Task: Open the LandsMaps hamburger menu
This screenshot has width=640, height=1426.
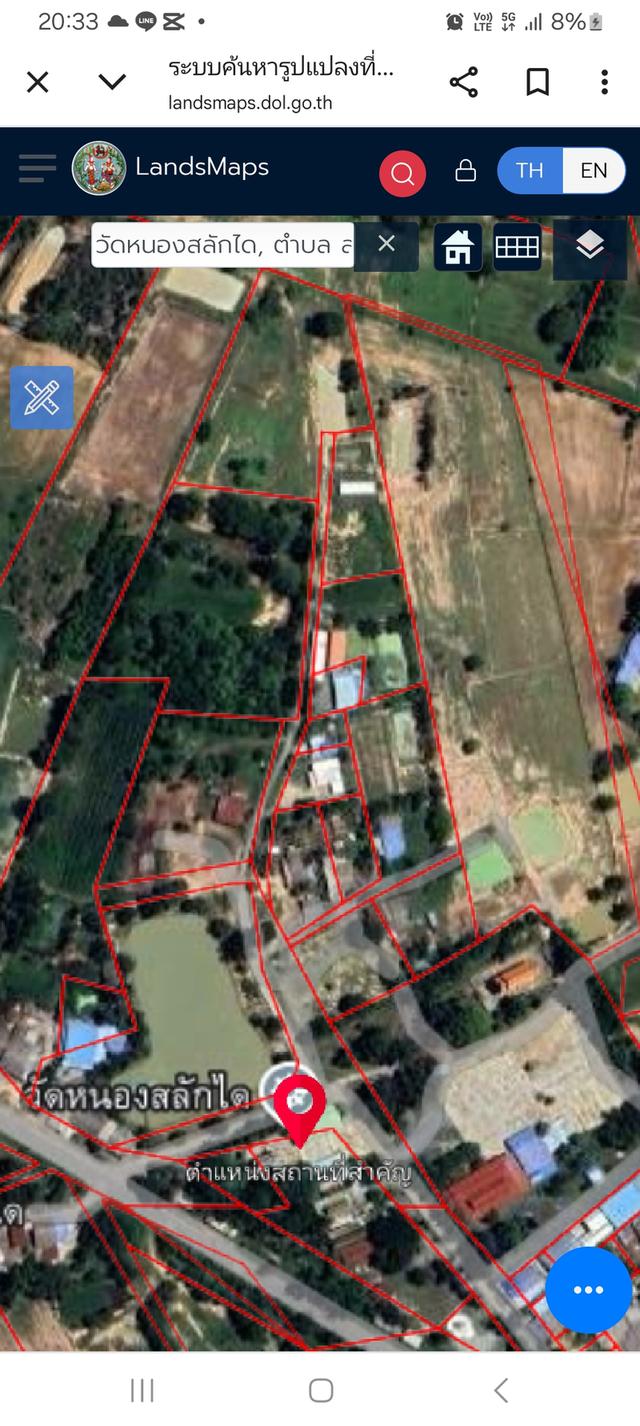Action: tap(37, 168)
